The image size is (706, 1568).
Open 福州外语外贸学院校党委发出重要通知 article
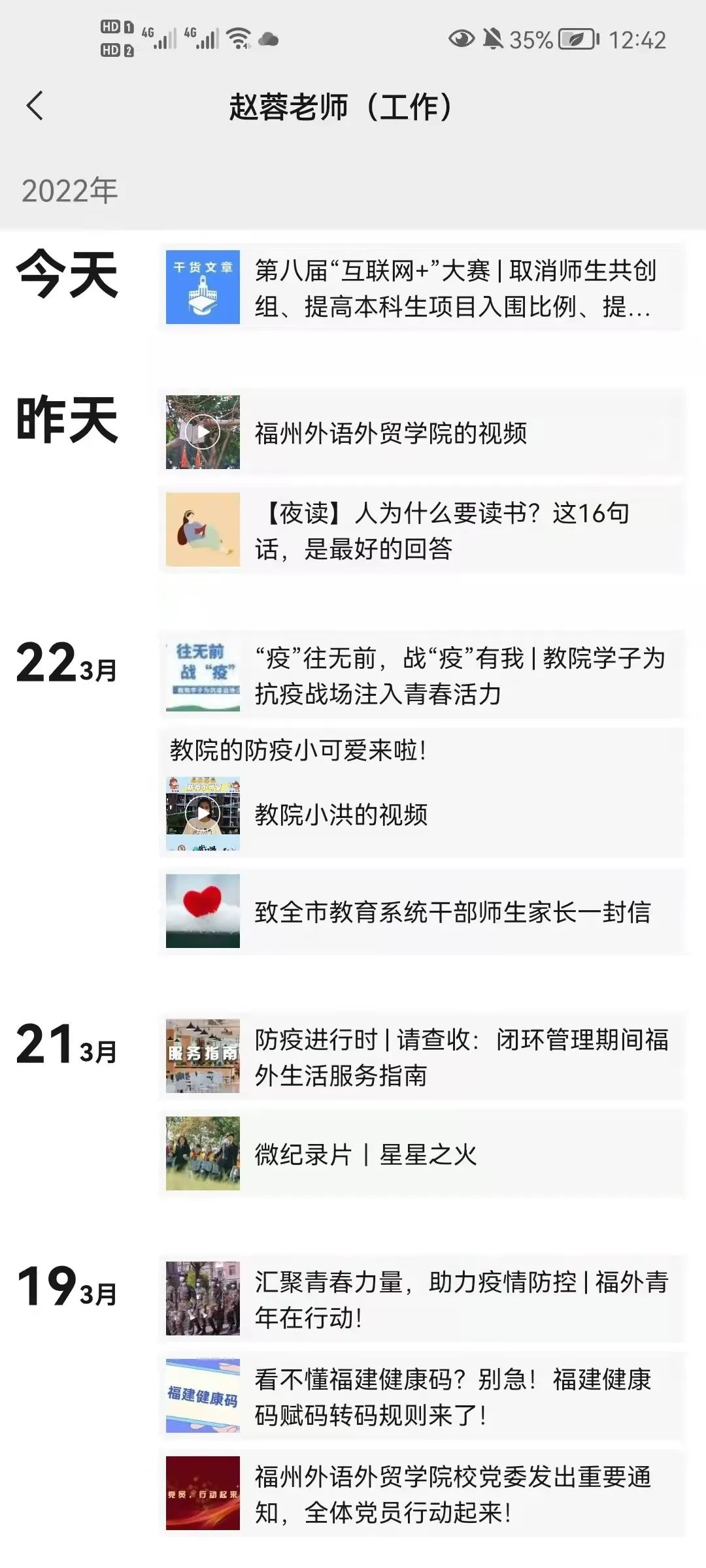422,1494
